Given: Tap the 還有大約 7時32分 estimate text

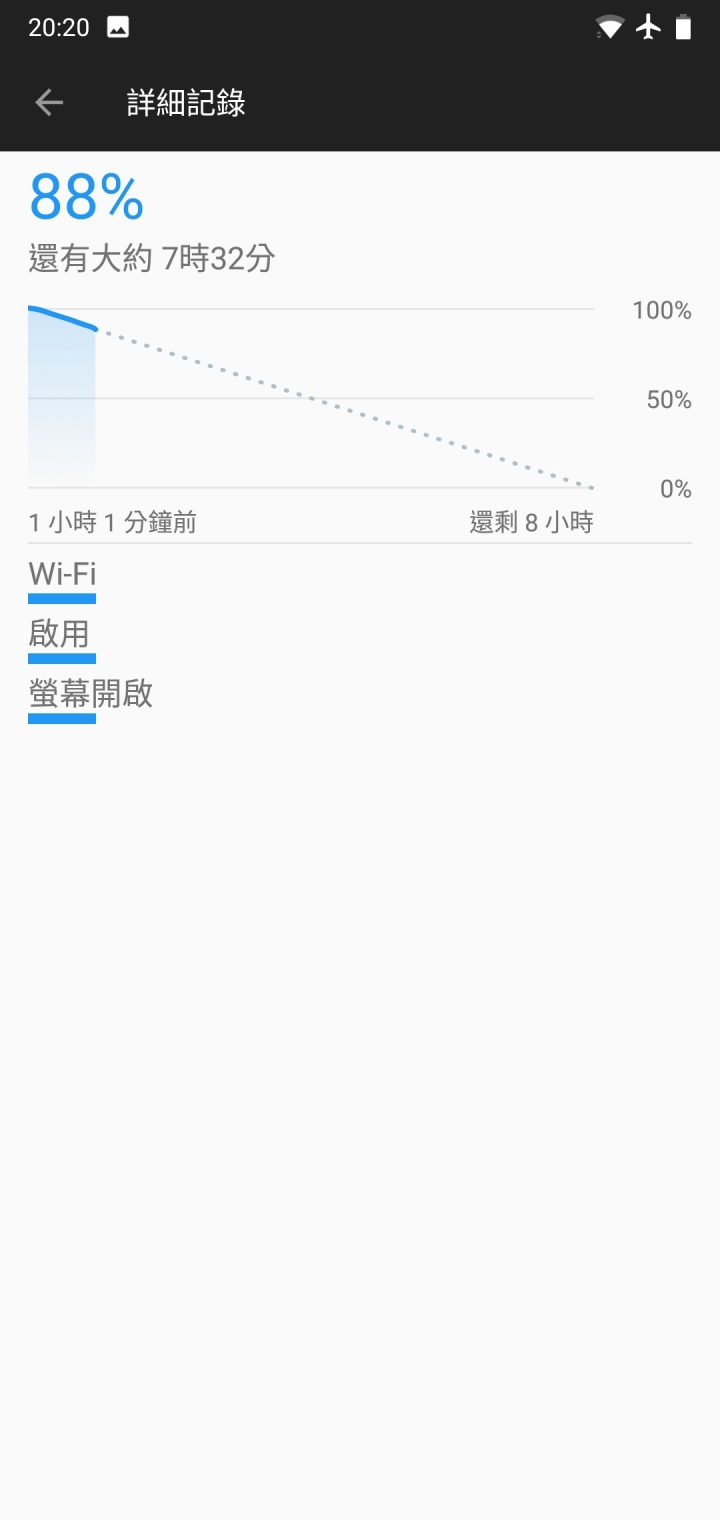Looking at the screenshot, I should click(151, 258).
